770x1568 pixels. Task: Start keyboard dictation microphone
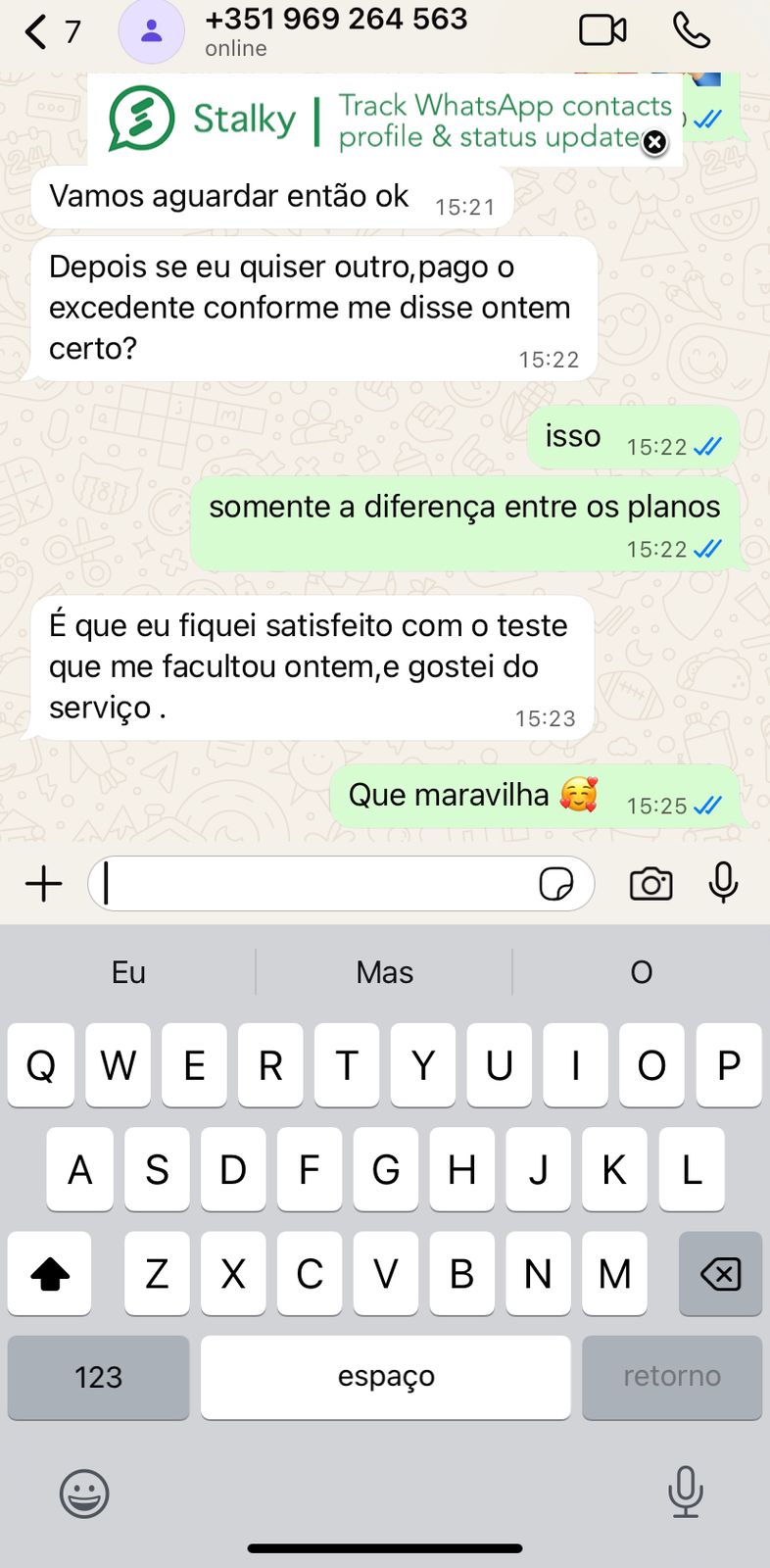686,1492
